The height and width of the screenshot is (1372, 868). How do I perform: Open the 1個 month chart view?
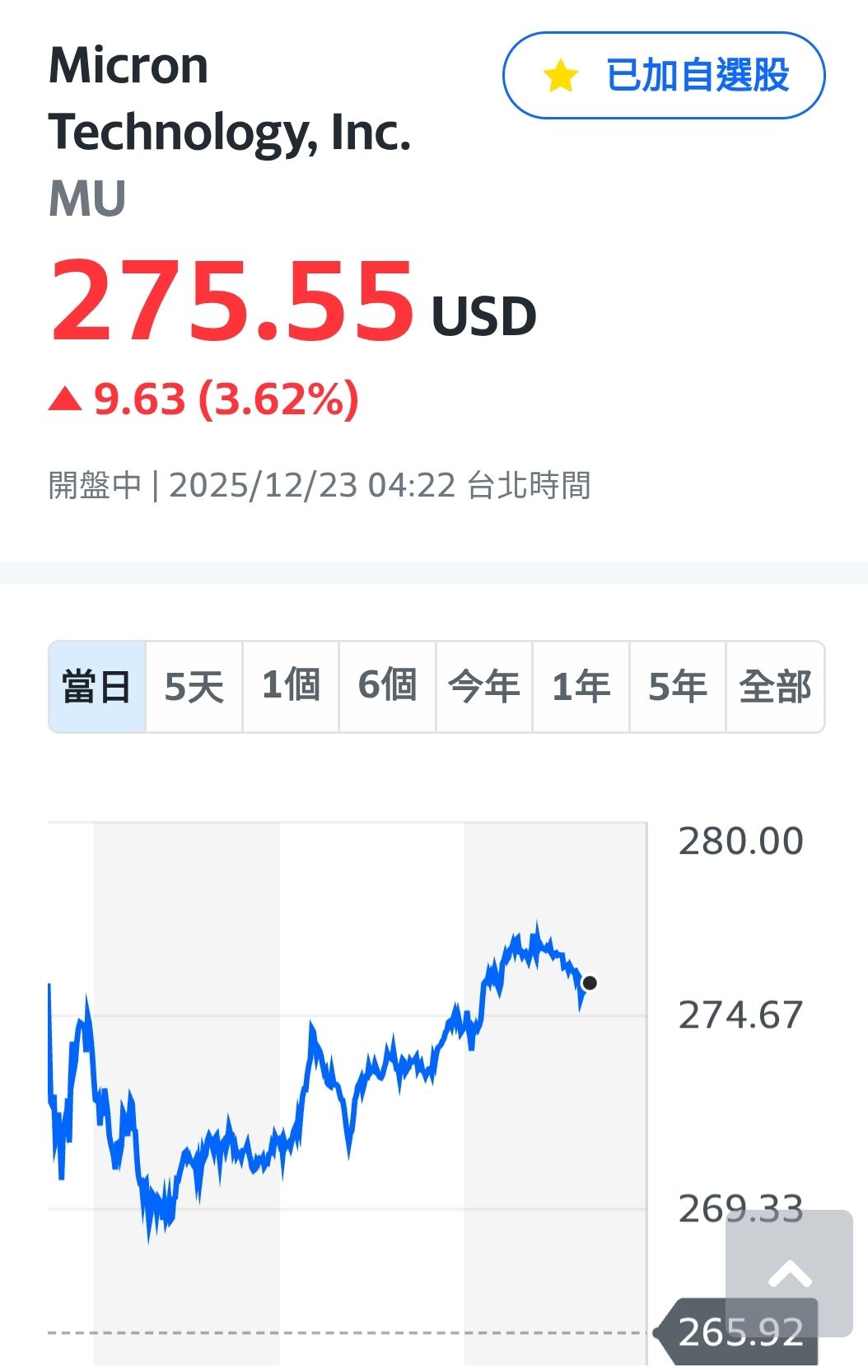291,686
